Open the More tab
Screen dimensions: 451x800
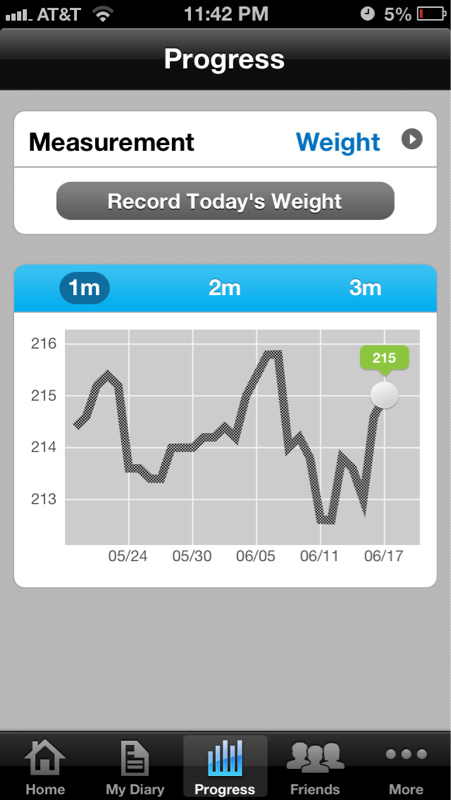coord(406,767)
